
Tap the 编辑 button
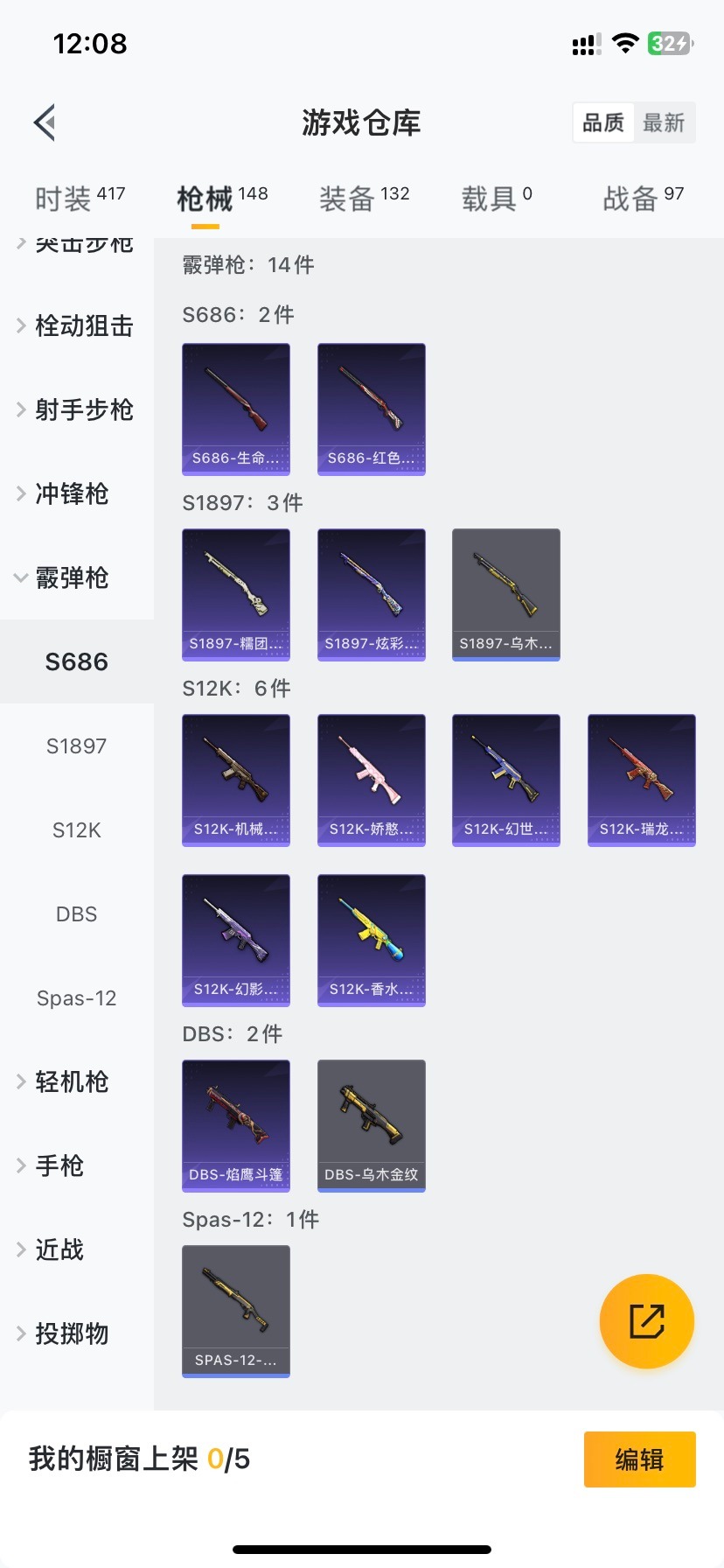[x=639, y=1459]
